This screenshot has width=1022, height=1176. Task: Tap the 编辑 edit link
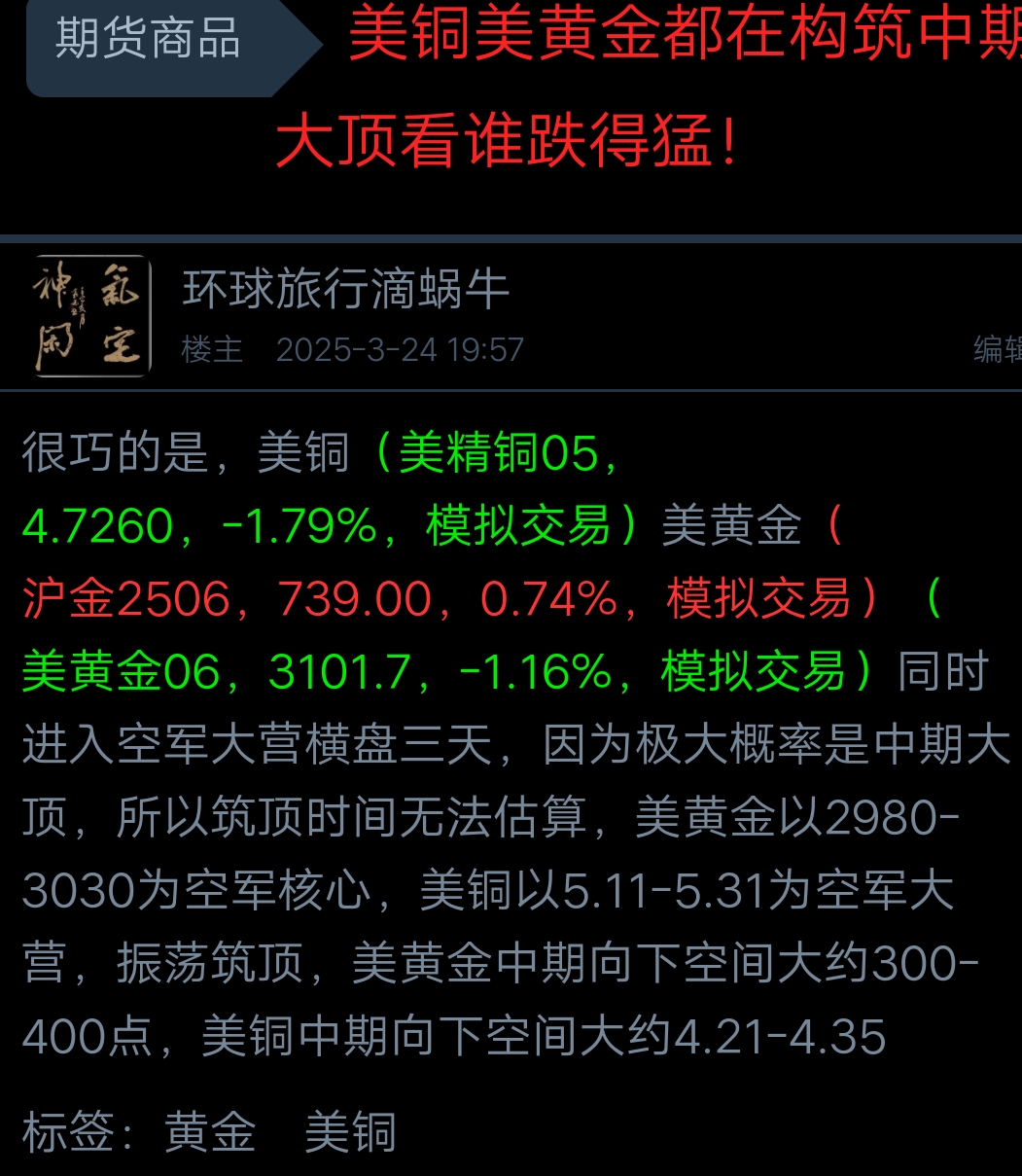[998, 349]
